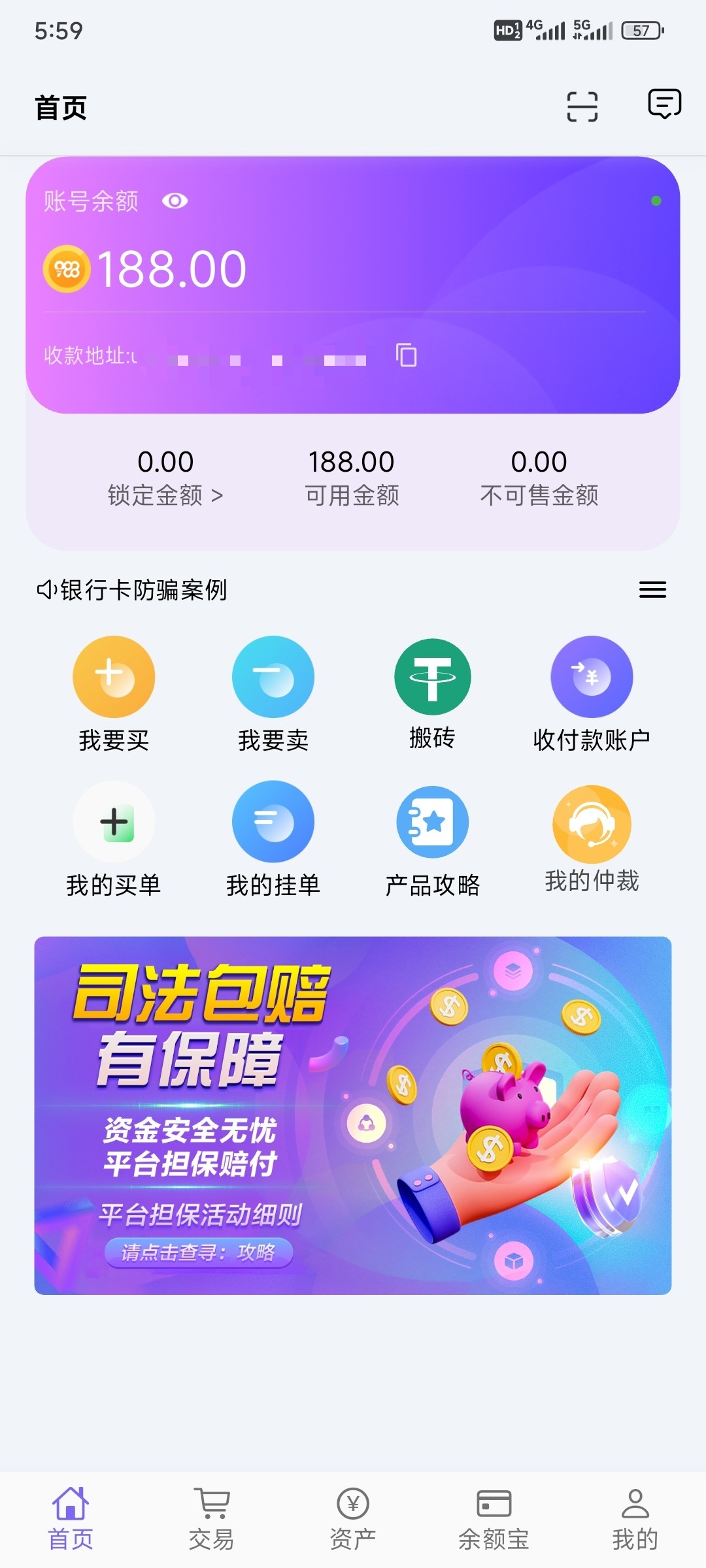This screenshot has width=706, height=1568.
Task: Open the 搬砖 feature
Action: tap(432, 694)
